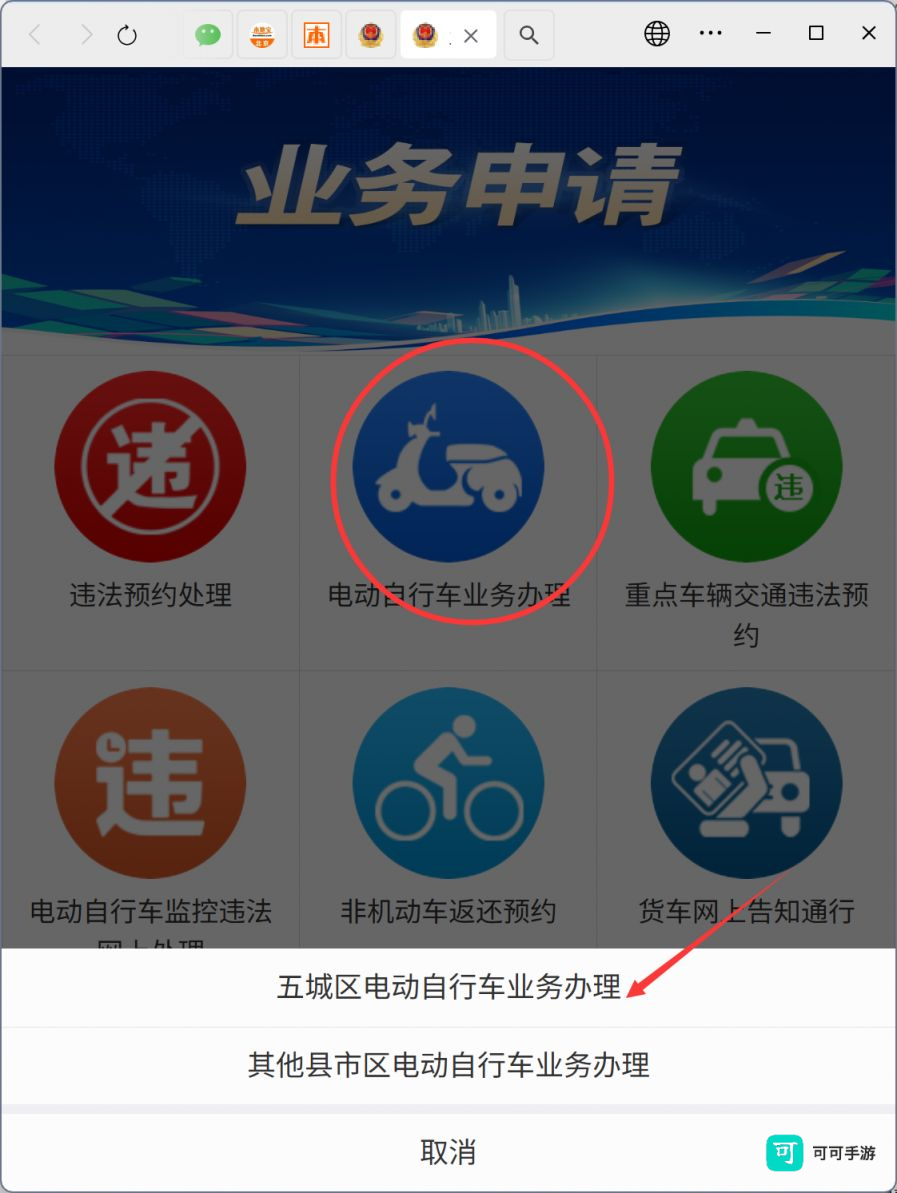Open the search icon
This screenshot has width=897, height=1193.
[529, 34]
